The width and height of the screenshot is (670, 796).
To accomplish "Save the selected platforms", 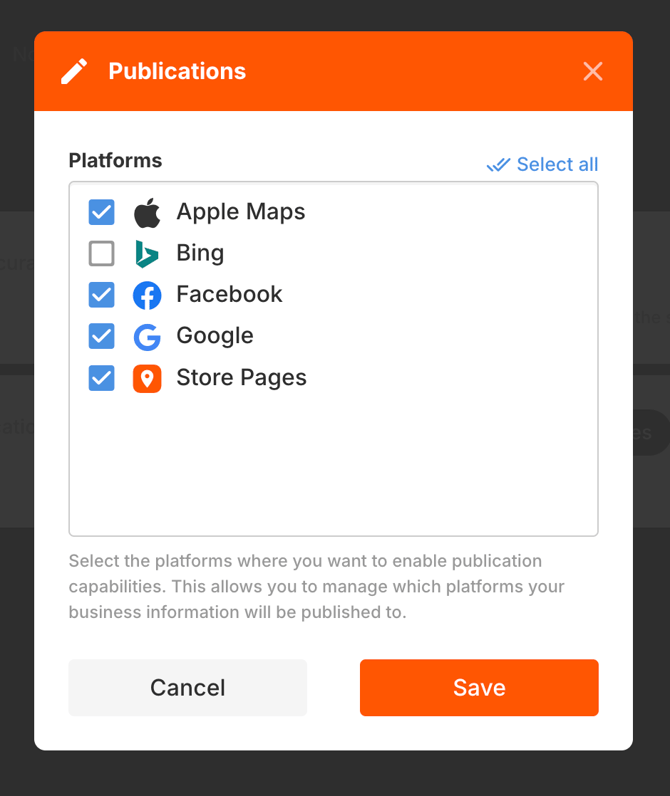I will click(x=479, y=687).
